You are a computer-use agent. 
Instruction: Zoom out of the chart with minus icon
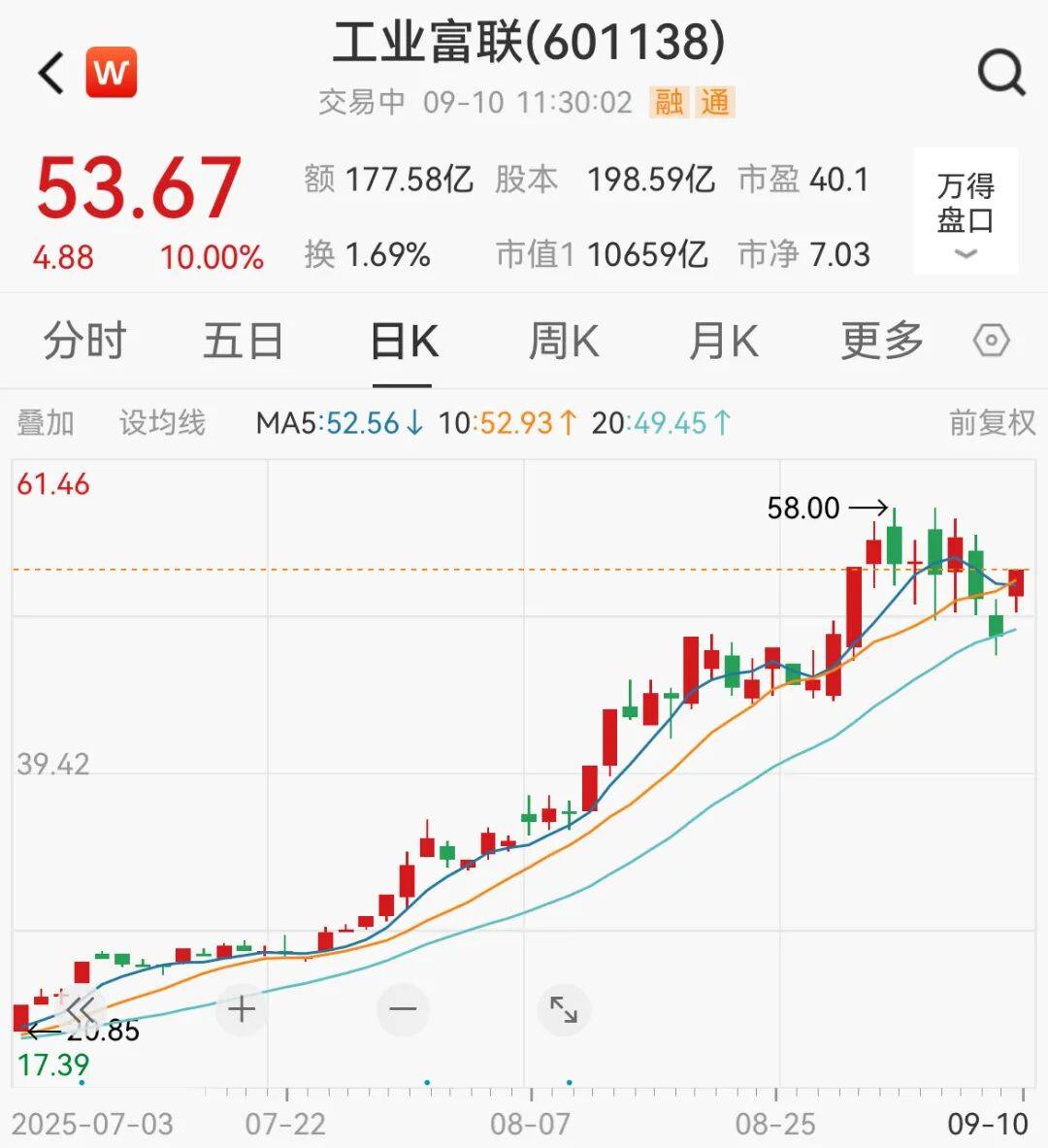click(402, 1008)
